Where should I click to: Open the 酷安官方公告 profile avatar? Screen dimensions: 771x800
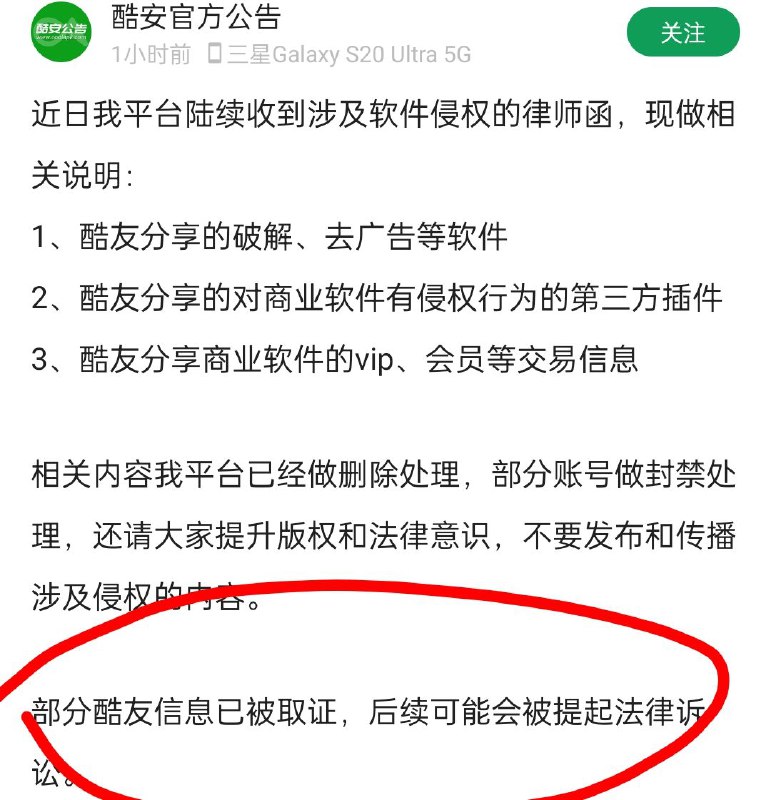61,32
